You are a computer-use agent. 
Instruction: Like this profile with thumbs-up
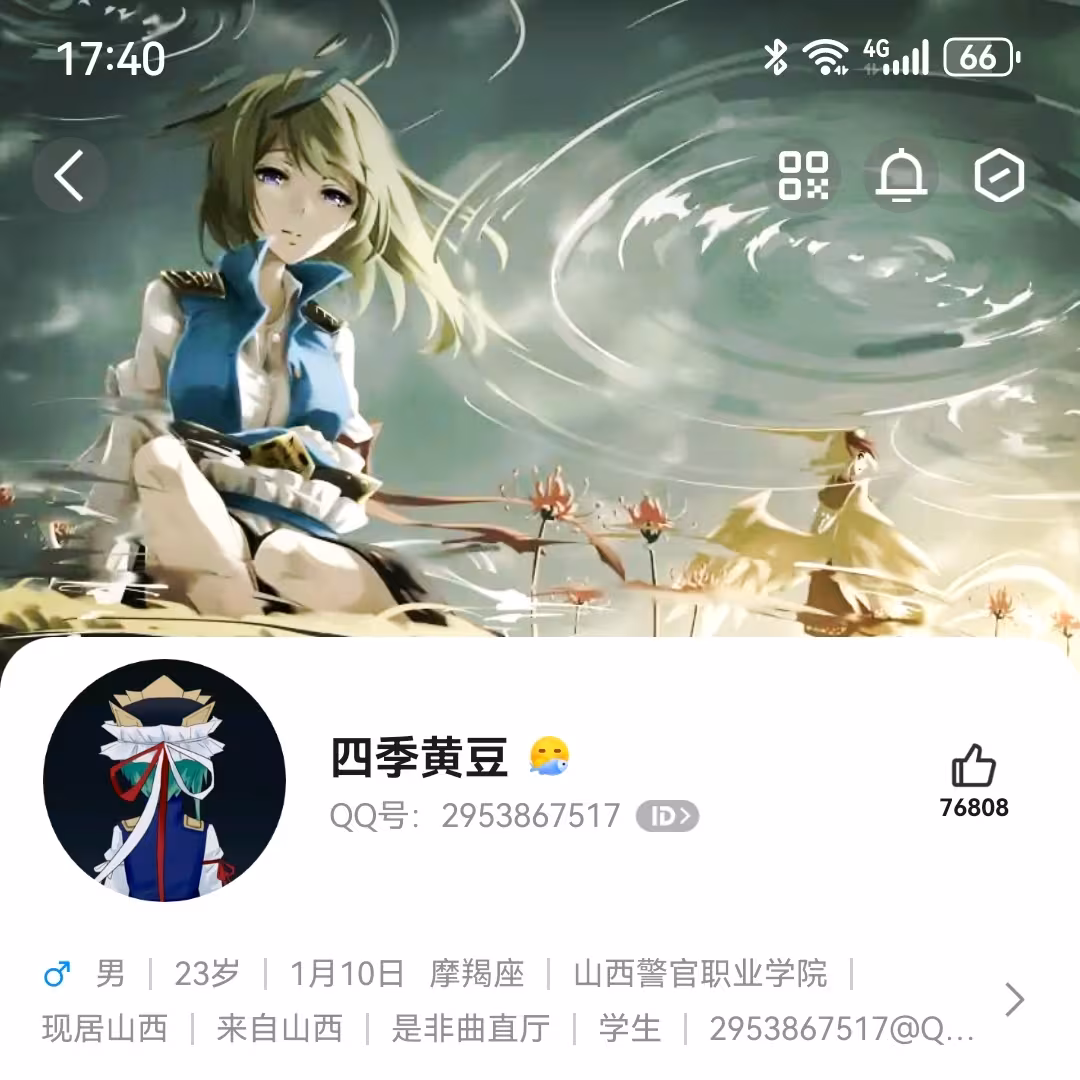pos(973,769)
